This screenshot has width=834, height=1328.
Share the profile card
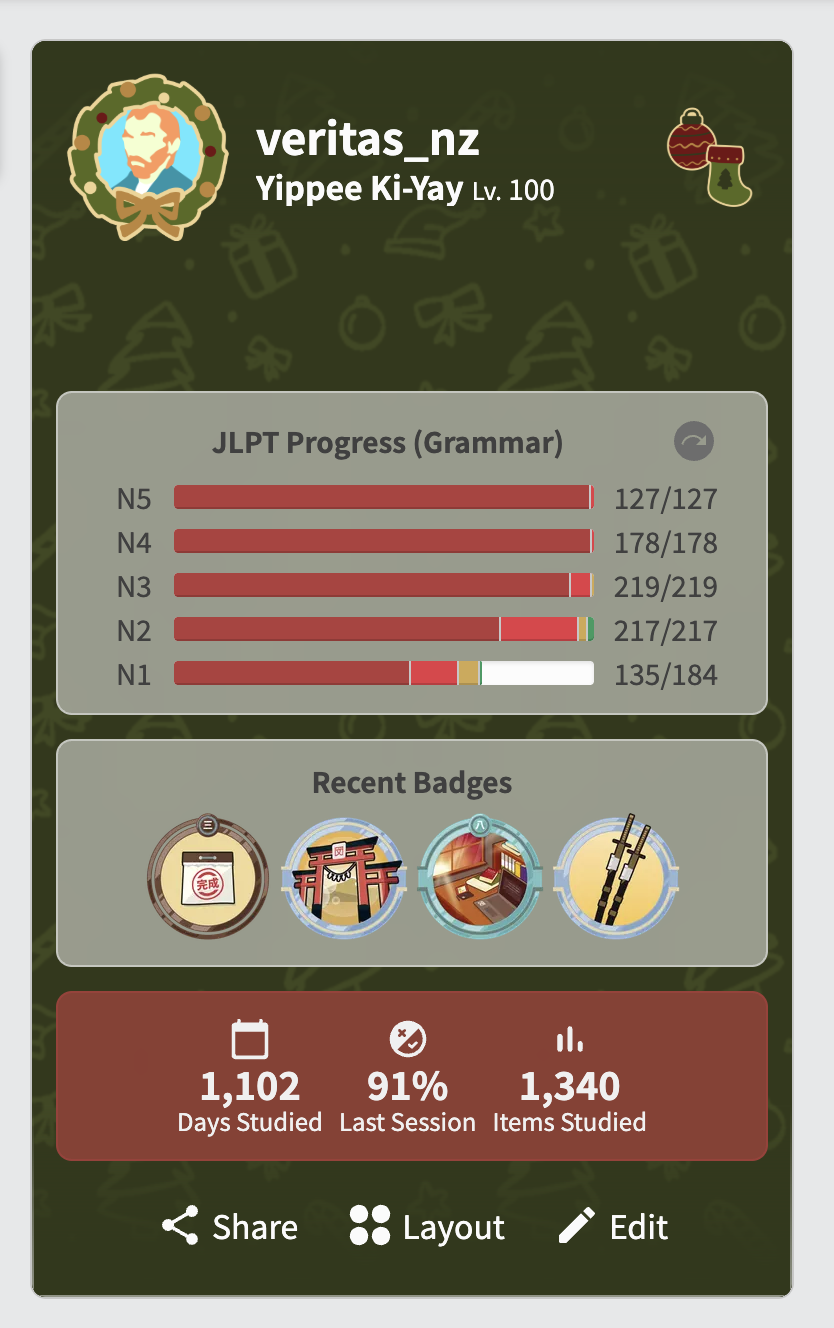coord(230,1226)
